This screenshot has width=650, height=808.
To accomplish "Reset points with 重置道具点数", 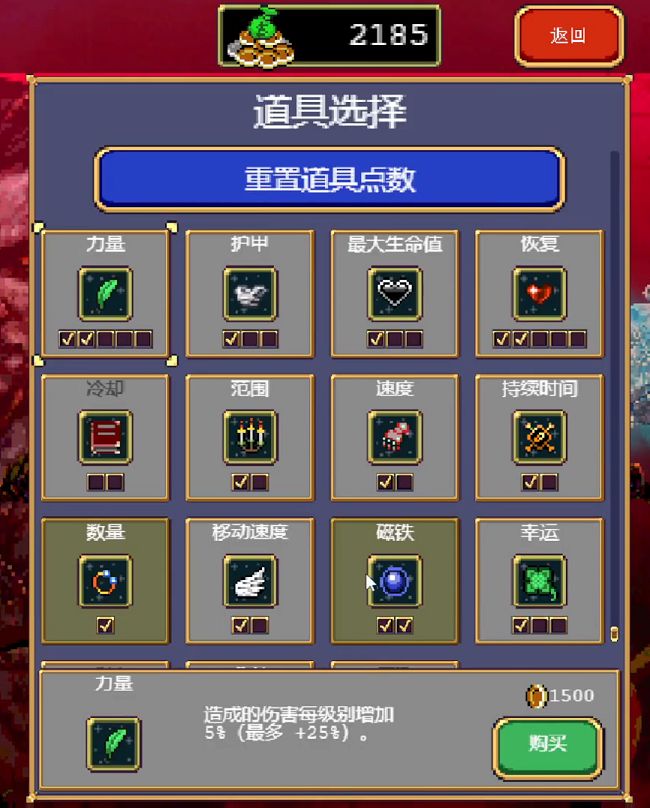I will [x=329, y=180].
